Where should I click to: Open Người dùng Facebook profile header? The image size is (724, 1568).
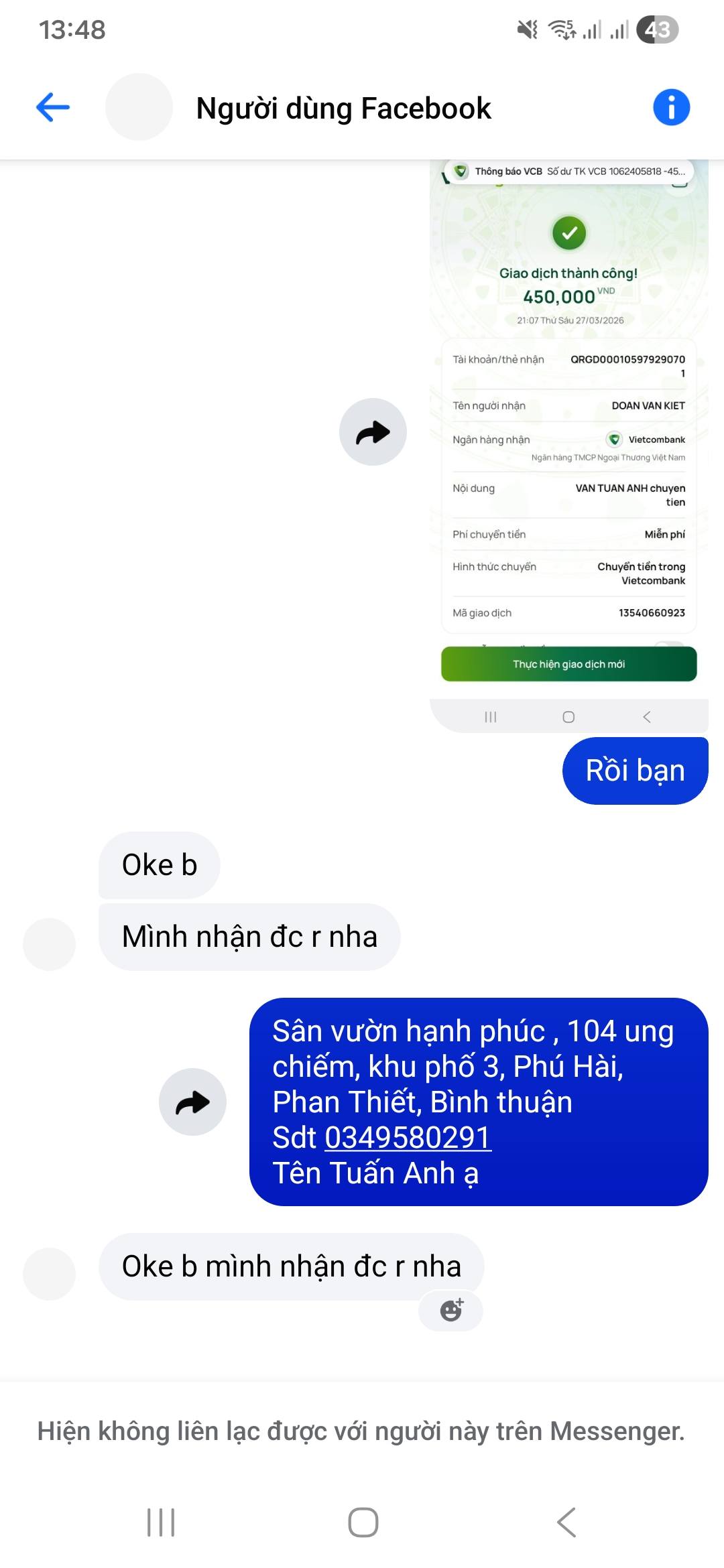click(x=343, y=109)
